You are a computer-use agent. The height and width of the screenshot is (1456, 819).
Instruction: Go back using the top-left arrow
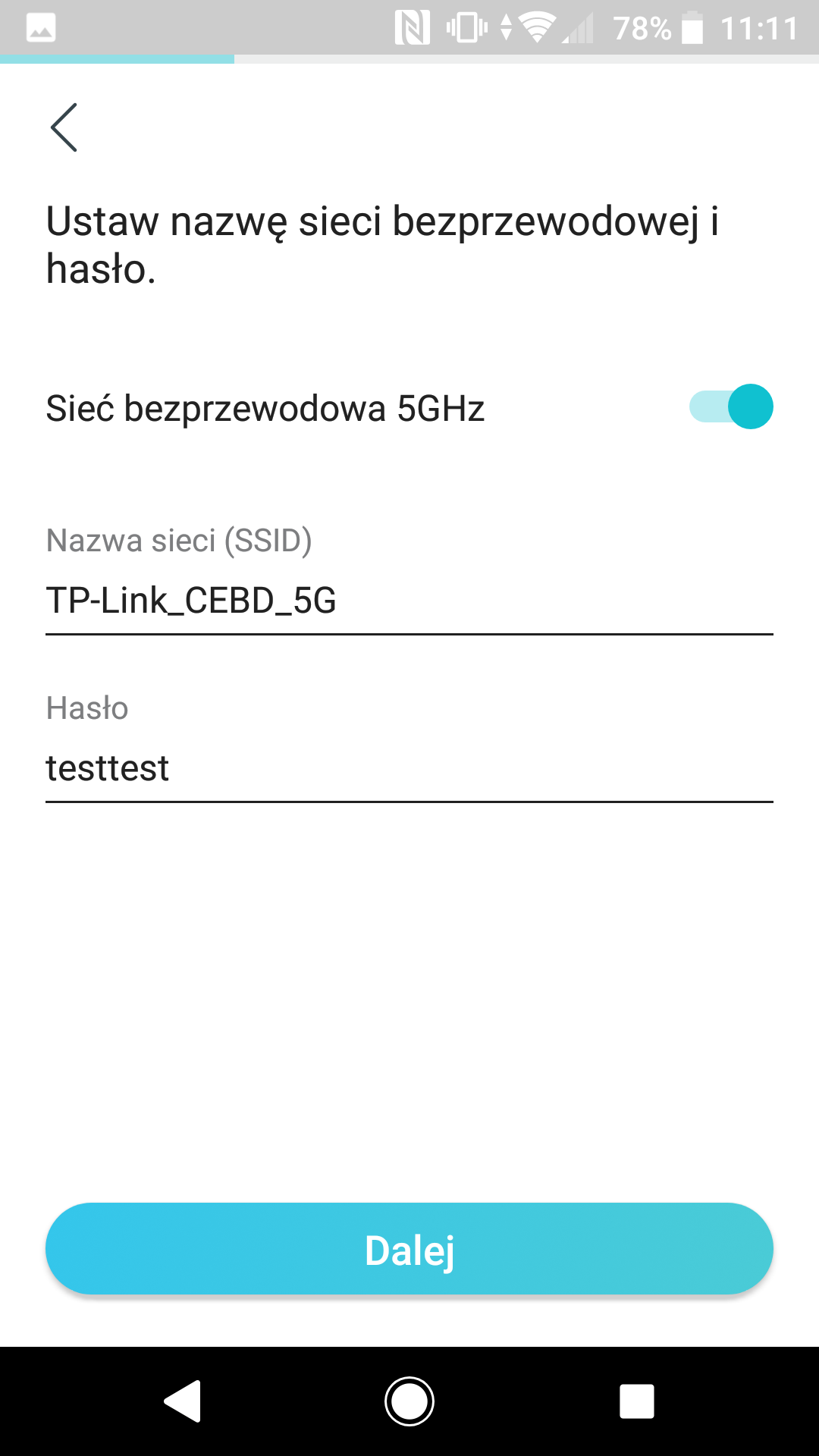coord(64,127)
